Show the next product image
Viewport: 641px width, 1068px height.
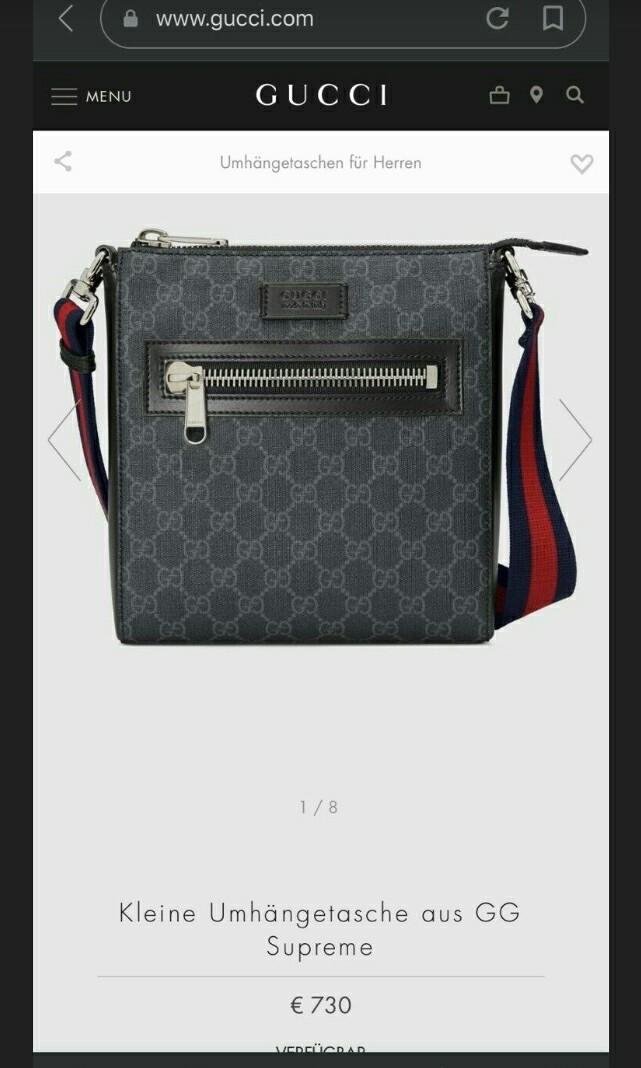(x=575, y=440)
